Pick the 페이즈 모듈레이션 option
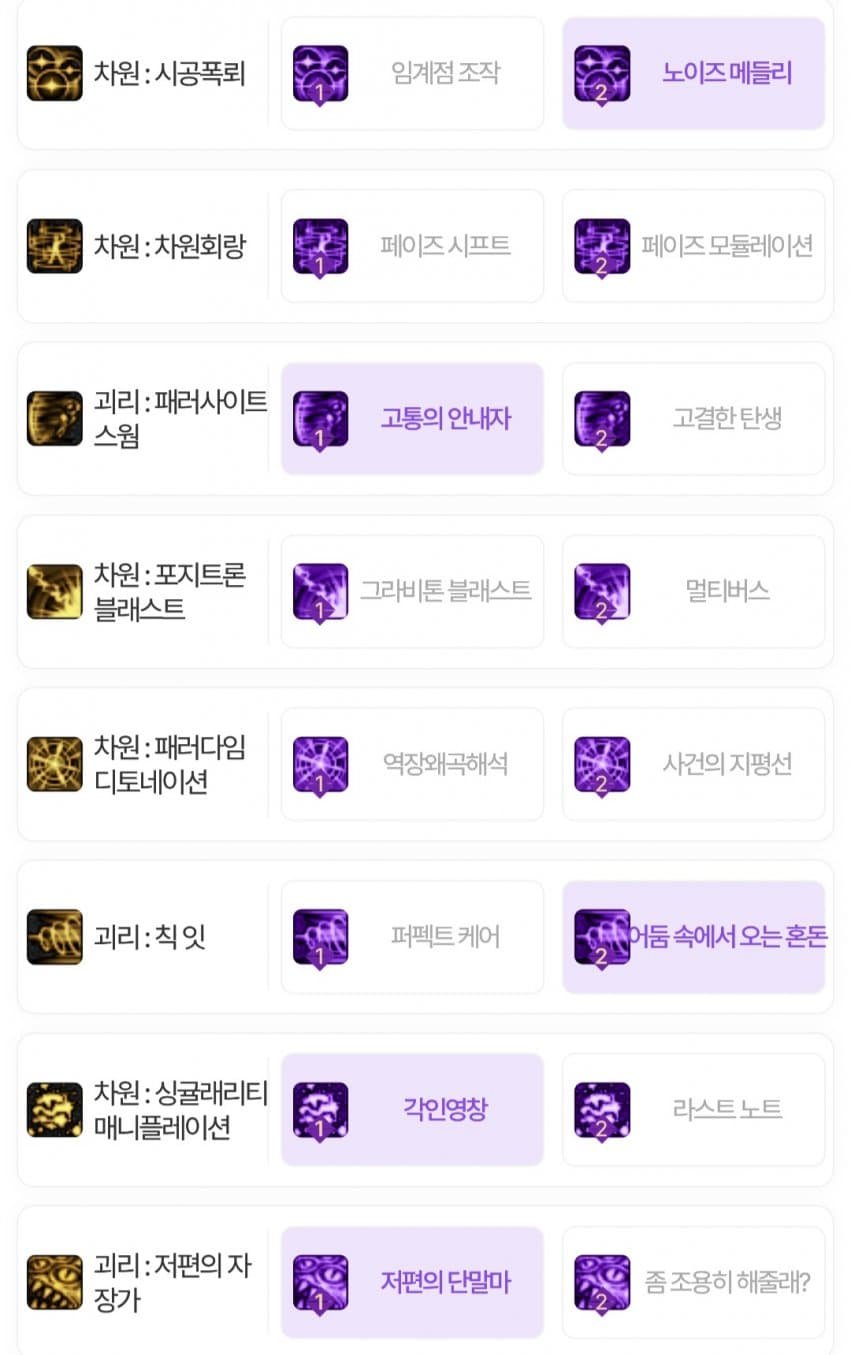This screenshot has height=1355, width=850. click(x=693, y=246)
